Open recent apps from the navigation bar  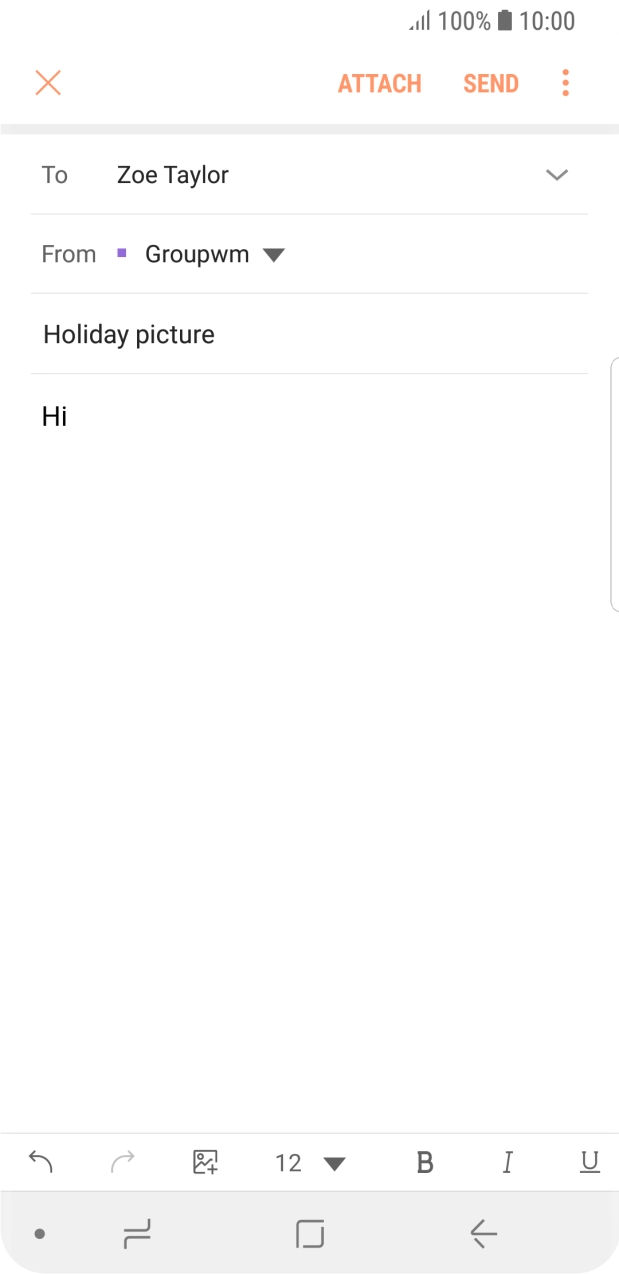tap(136, 1235)
